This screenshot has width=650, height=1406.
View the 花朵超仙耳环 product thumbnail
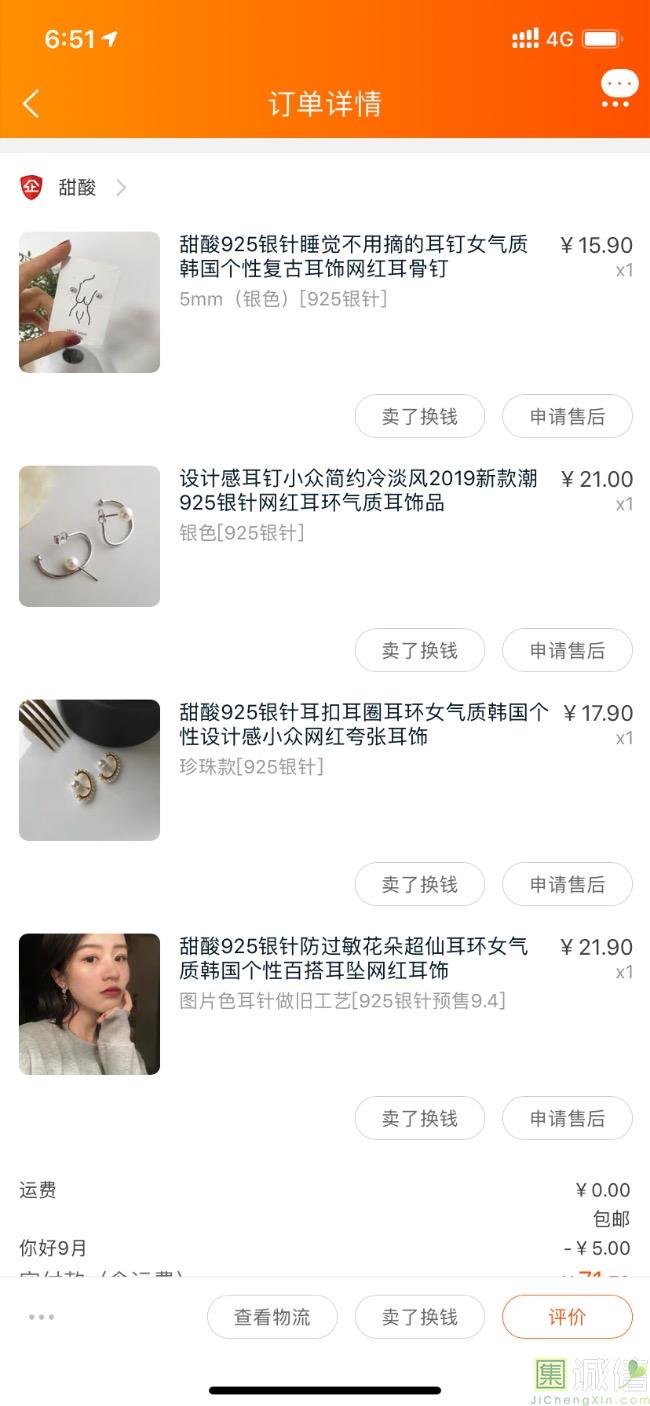click(x=89, y=1004)
